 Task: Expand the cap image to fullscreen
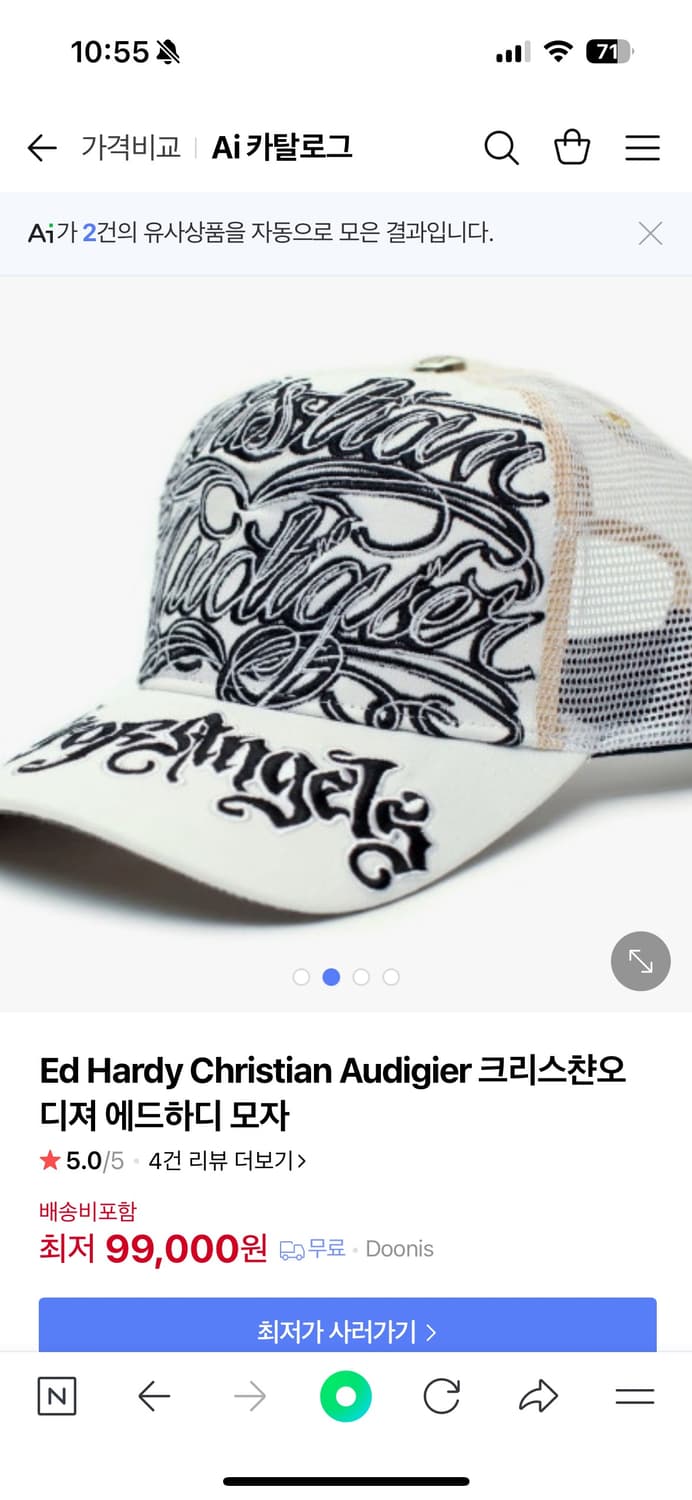coord(640,961)
